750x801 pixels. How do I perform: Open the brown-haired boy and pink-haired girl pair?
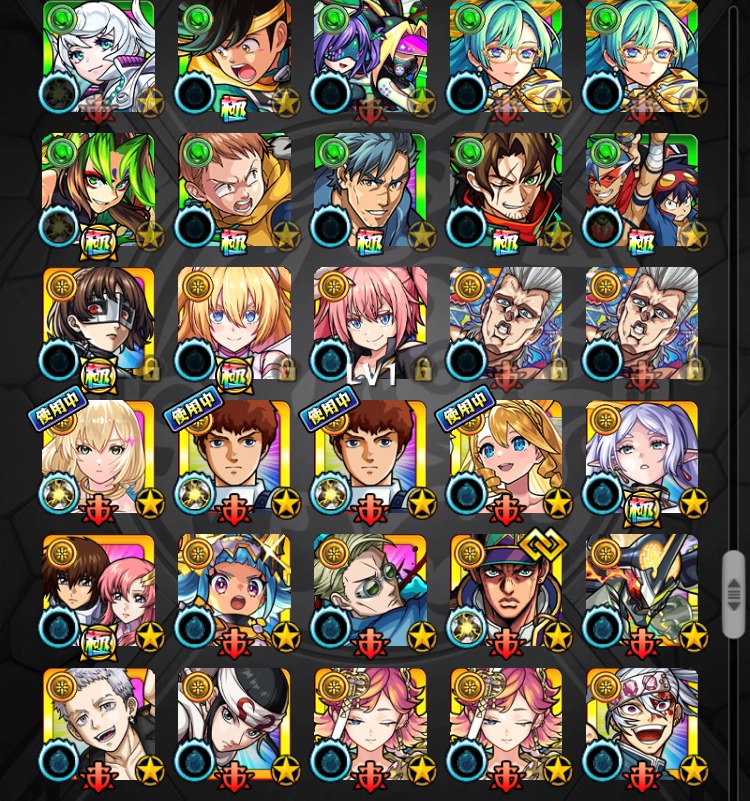(x=98, y=590)
